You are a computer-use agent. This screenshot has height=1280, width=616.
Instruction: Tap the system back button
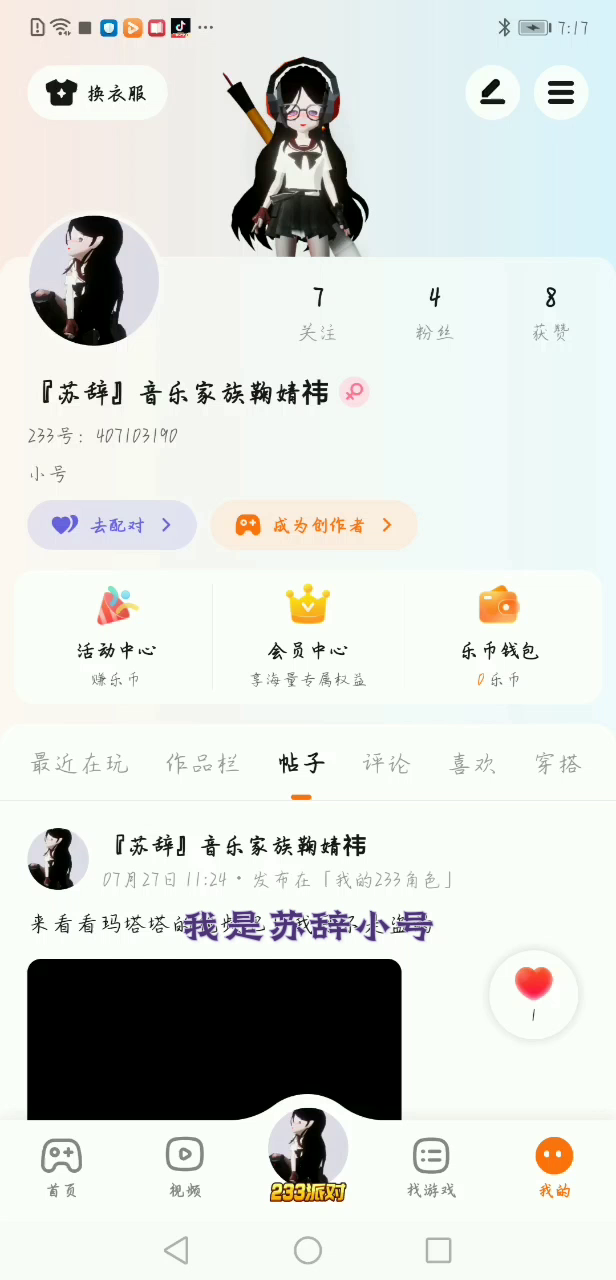pos(176,1250)
